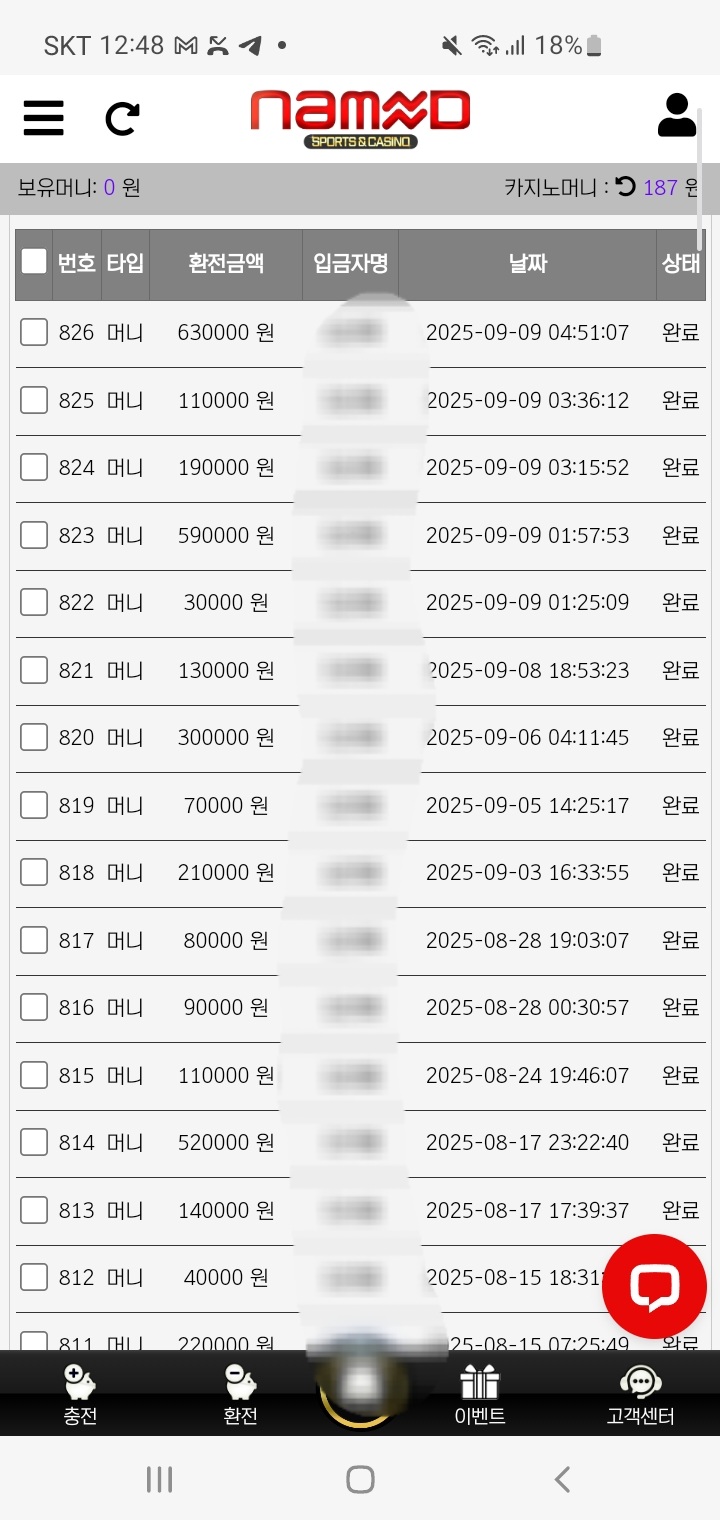Check the box for entry 818
This screenshot has height=1520, width=720.
(34, 872)
